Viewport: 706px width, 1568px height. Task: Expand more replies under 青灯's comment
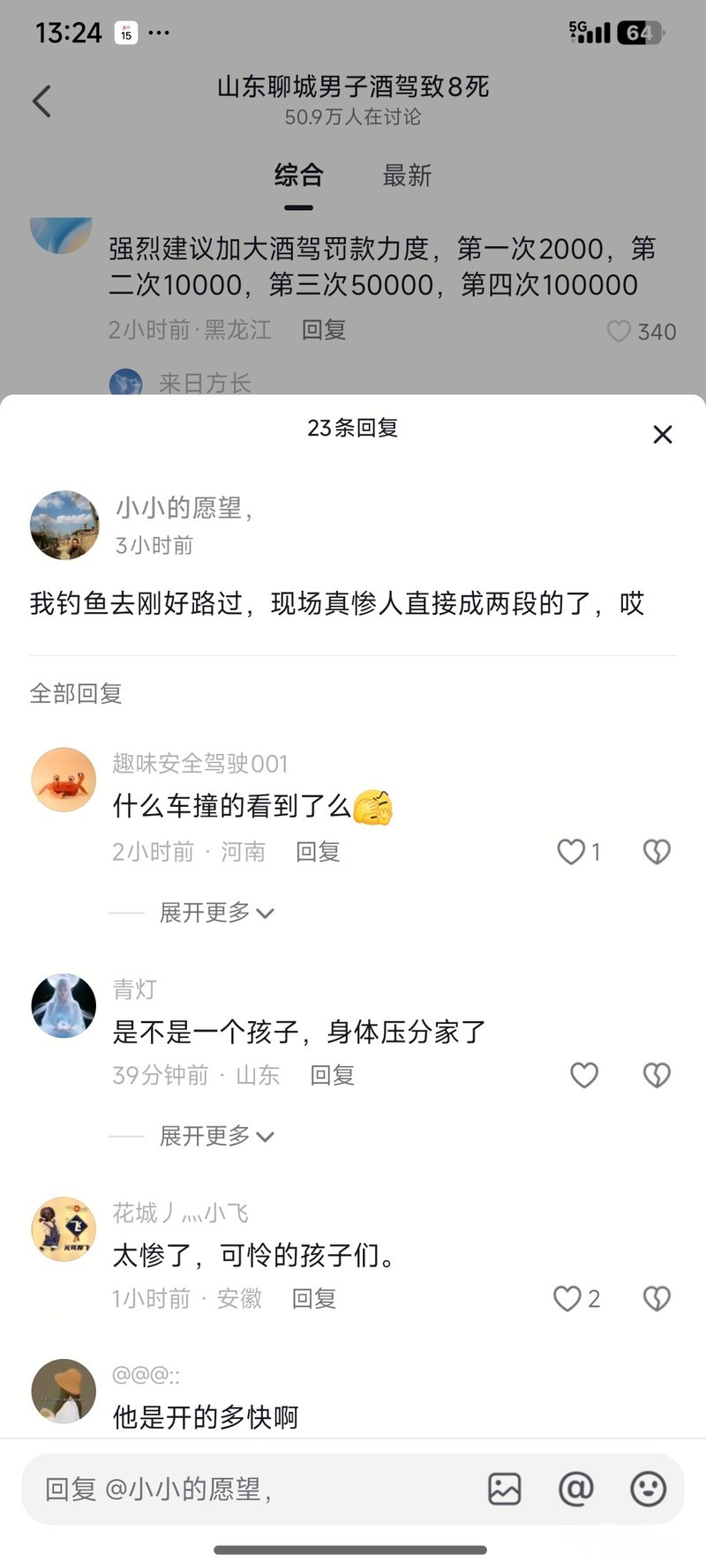pos(216,1135)
